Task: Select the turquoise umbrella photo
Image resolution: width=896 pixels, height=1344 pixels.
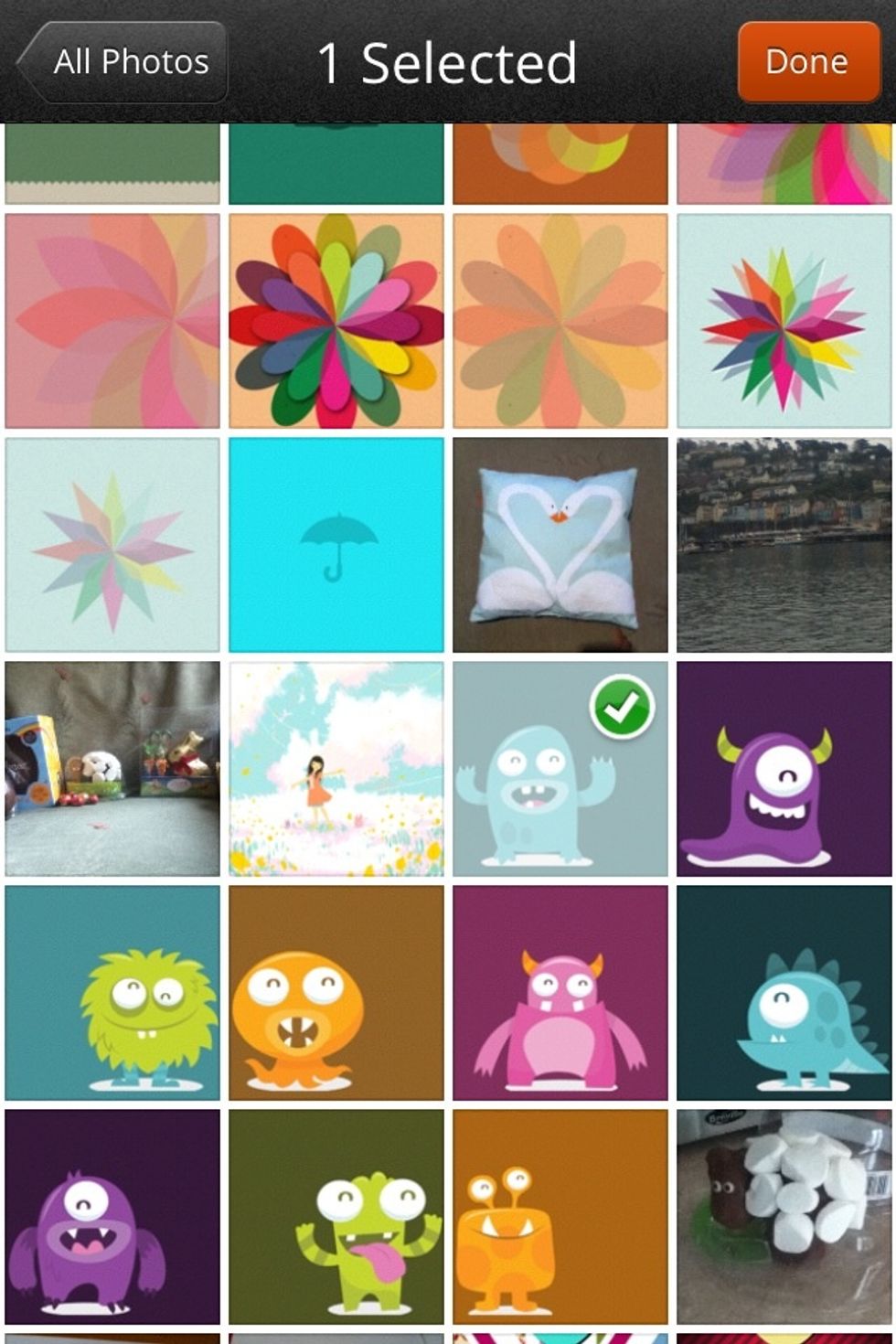Action: coord(336,545)
